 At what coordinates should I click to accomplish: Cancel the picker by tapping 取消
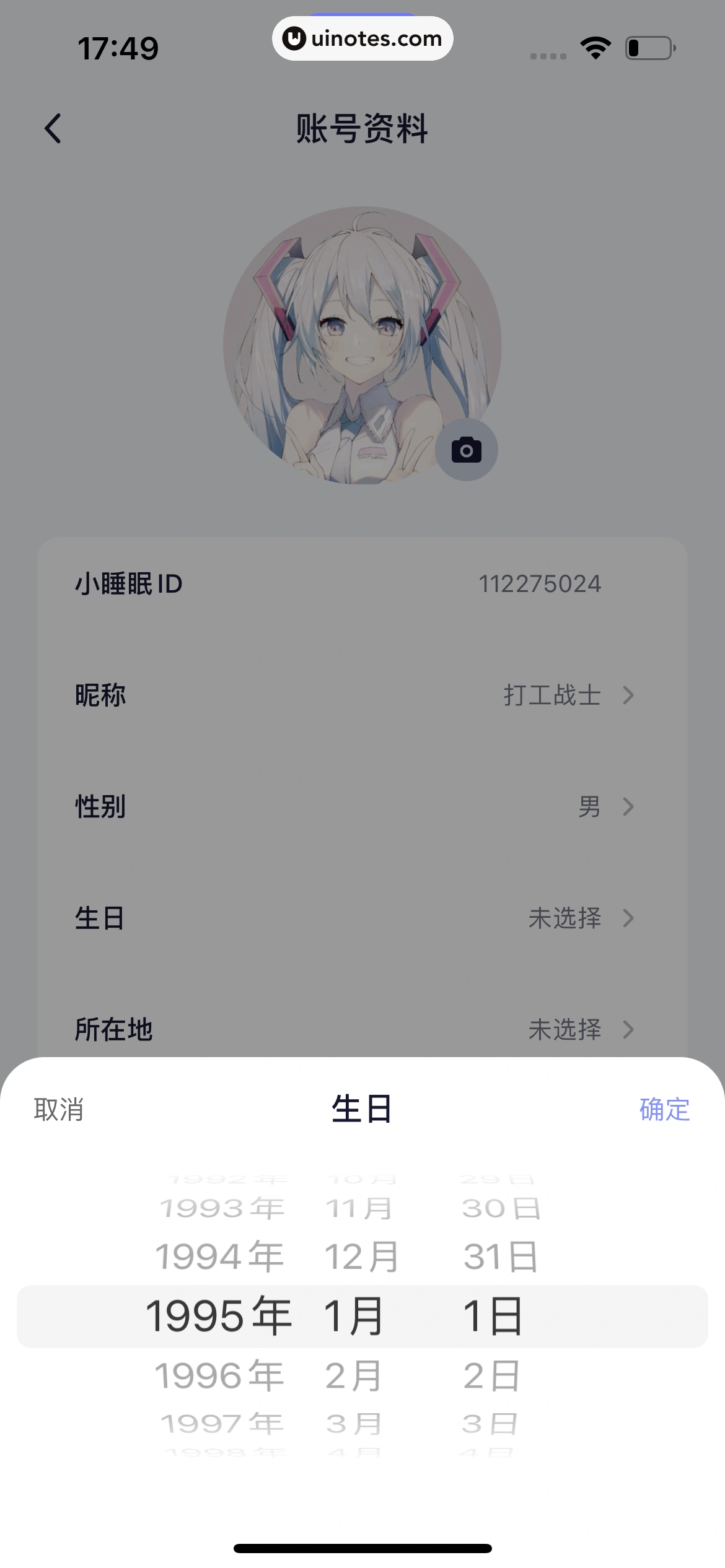[58, 1110]
